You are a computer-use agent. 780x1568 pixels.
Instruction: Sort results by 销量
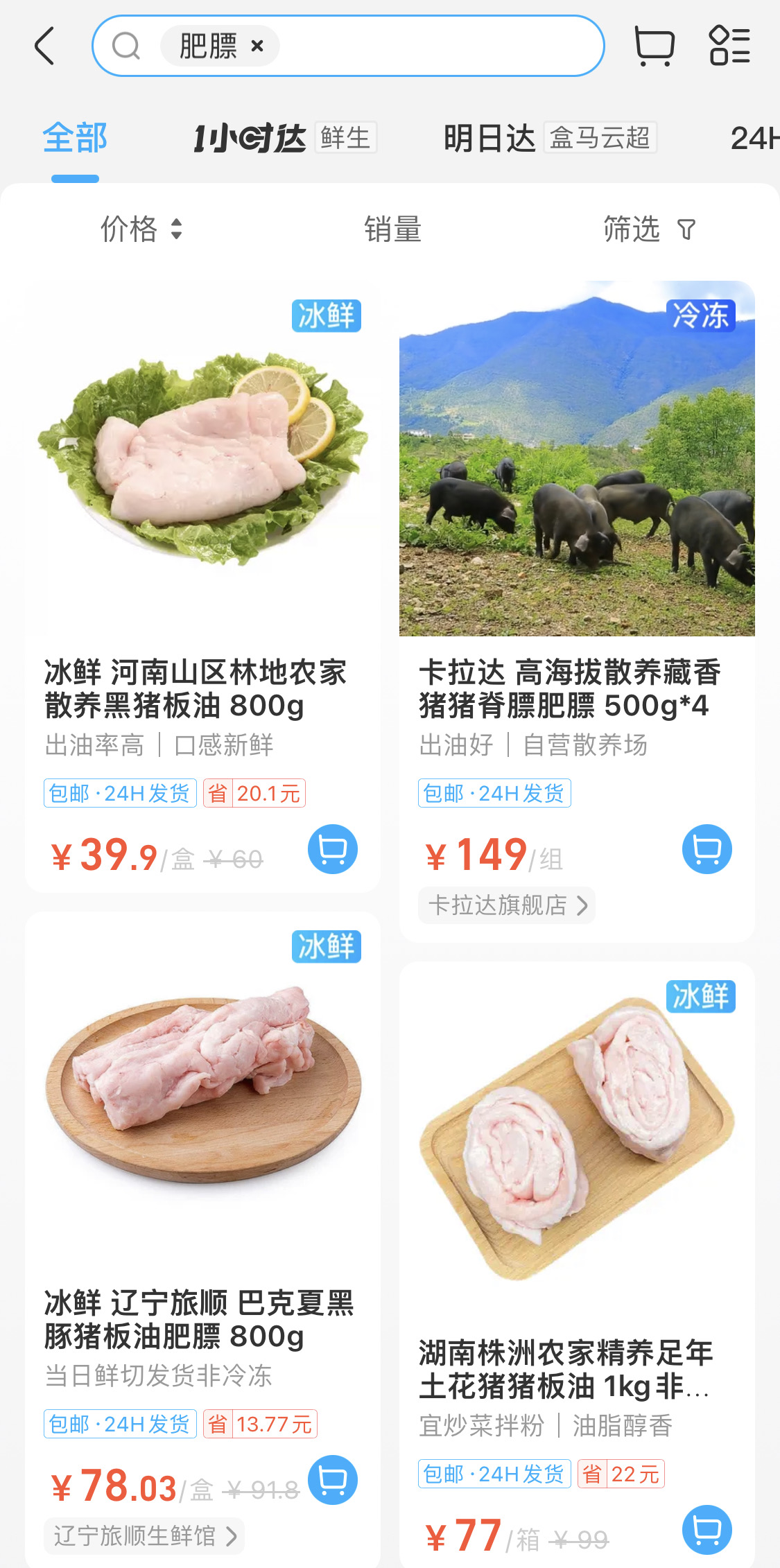pos(392,229)
